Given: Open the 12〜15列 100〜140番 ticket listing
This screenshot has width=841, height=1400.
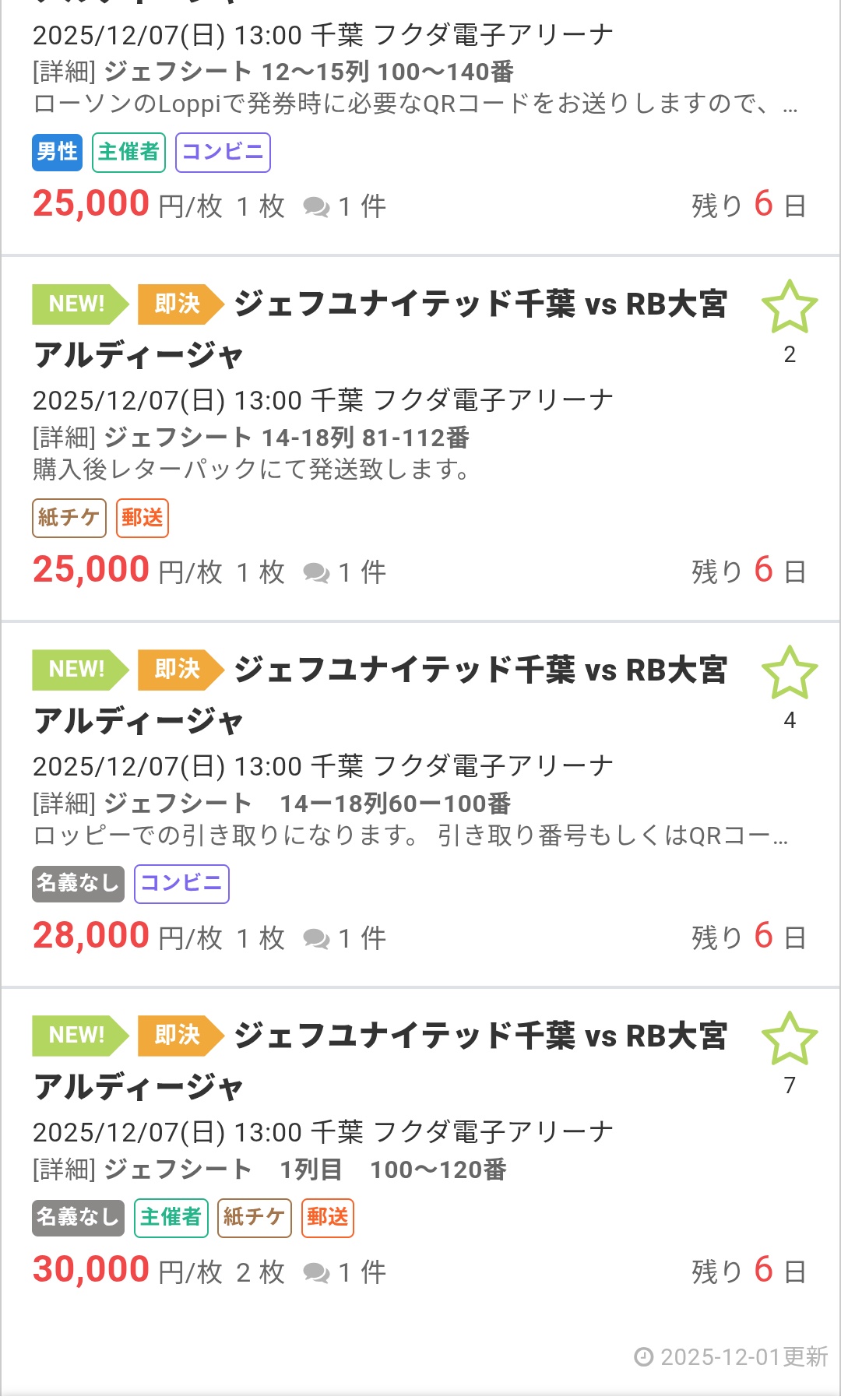Looking at the screenshot, I should pos(311,72).
